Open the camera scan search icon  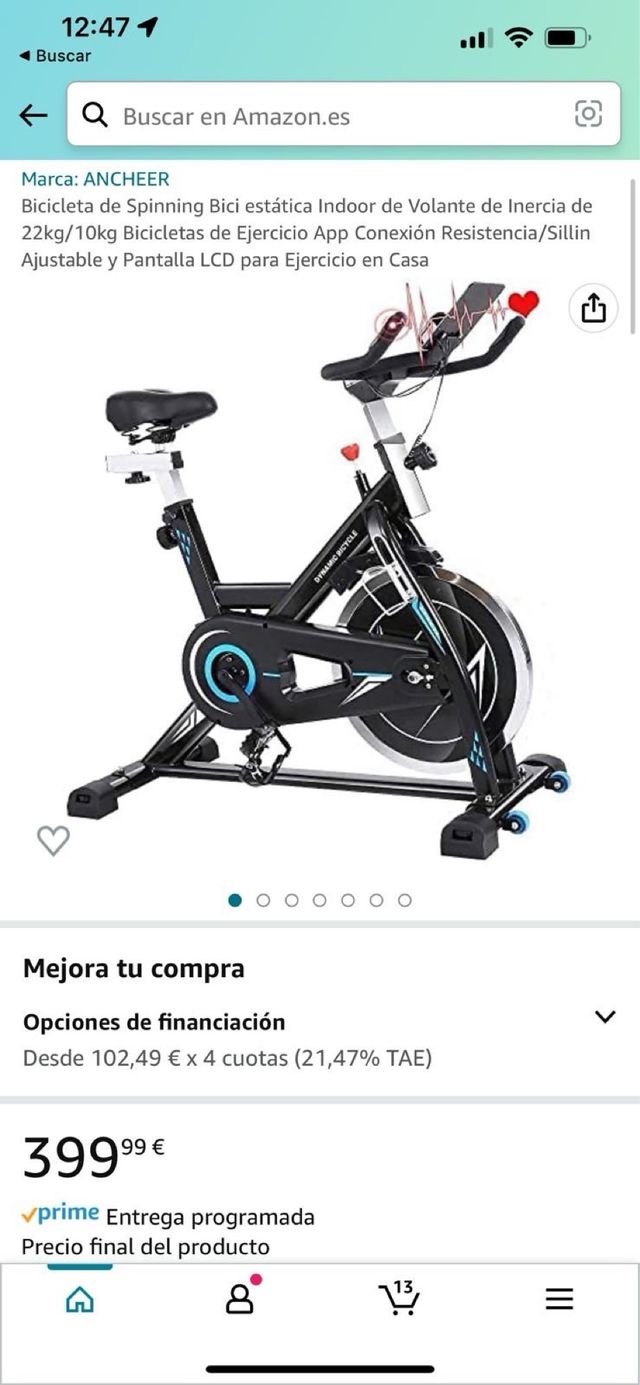click(588, 115)
